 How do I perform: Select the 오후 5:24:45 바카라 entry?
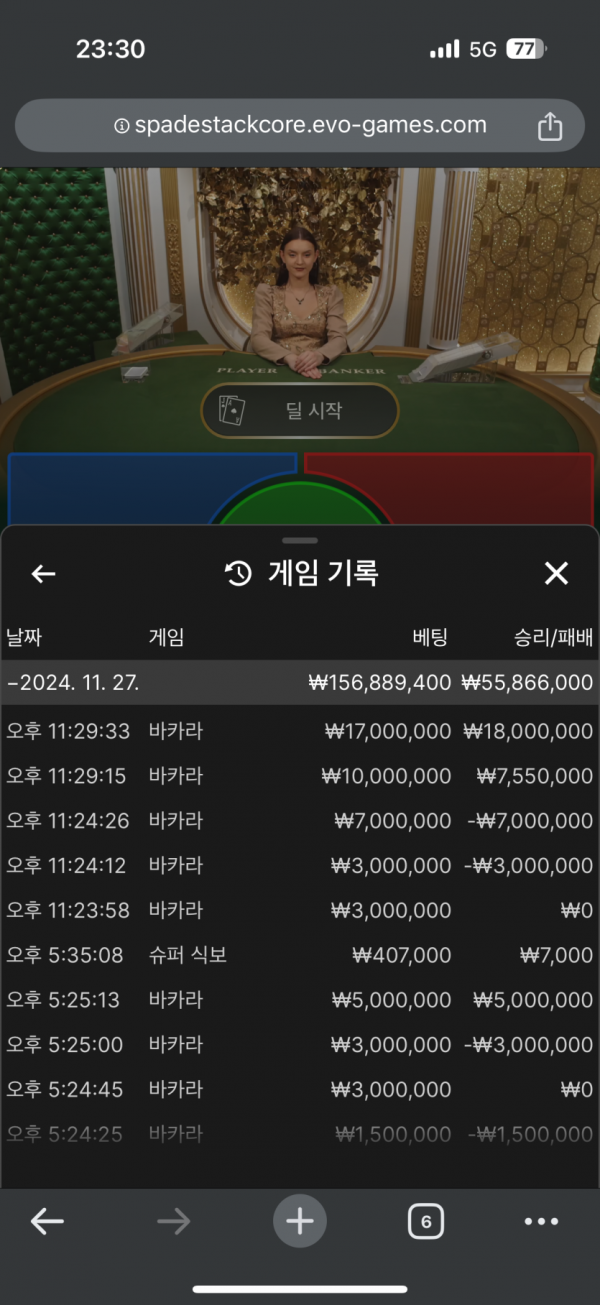300,1089
